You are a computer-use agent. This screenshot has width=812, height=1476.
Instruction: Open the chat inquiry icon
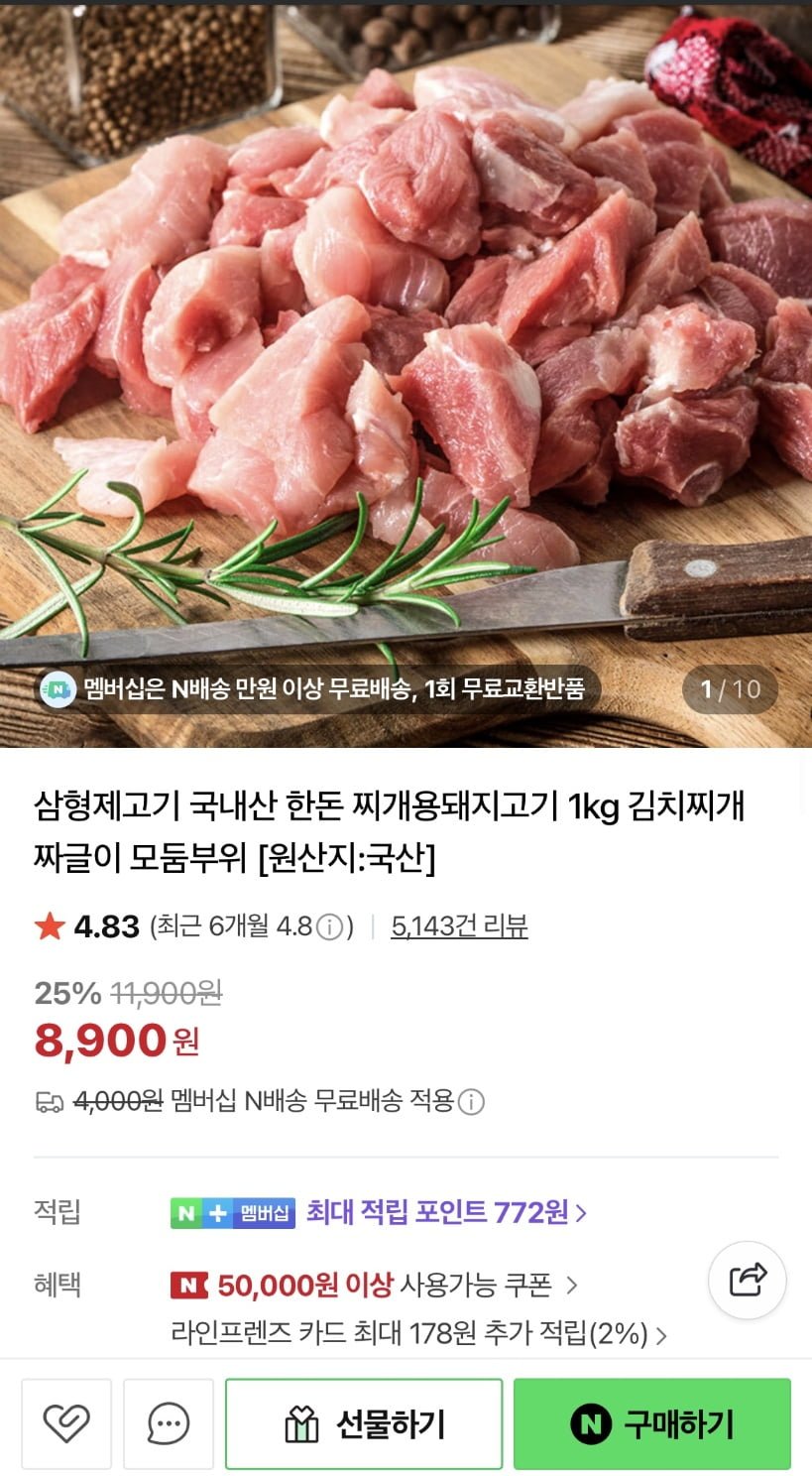pos(169,1424)
